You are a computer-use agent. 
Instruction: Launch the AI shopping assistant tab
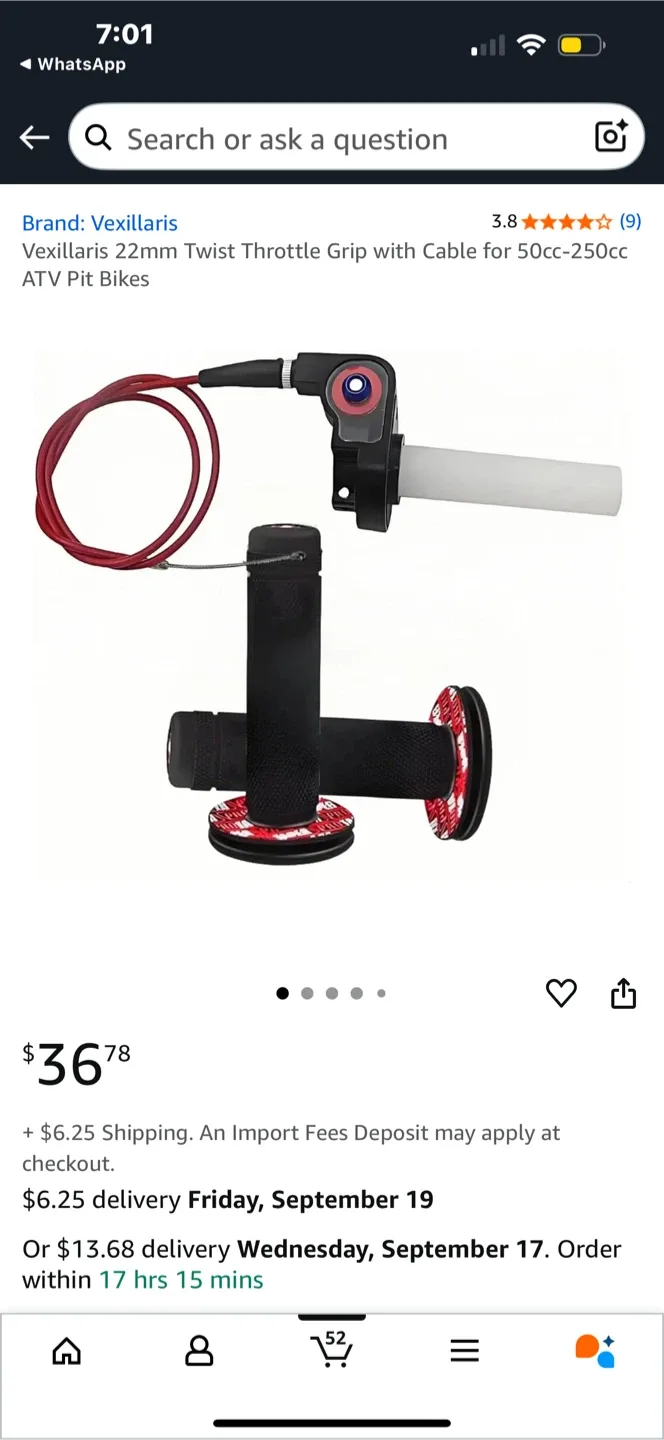tap(595, 1350)
